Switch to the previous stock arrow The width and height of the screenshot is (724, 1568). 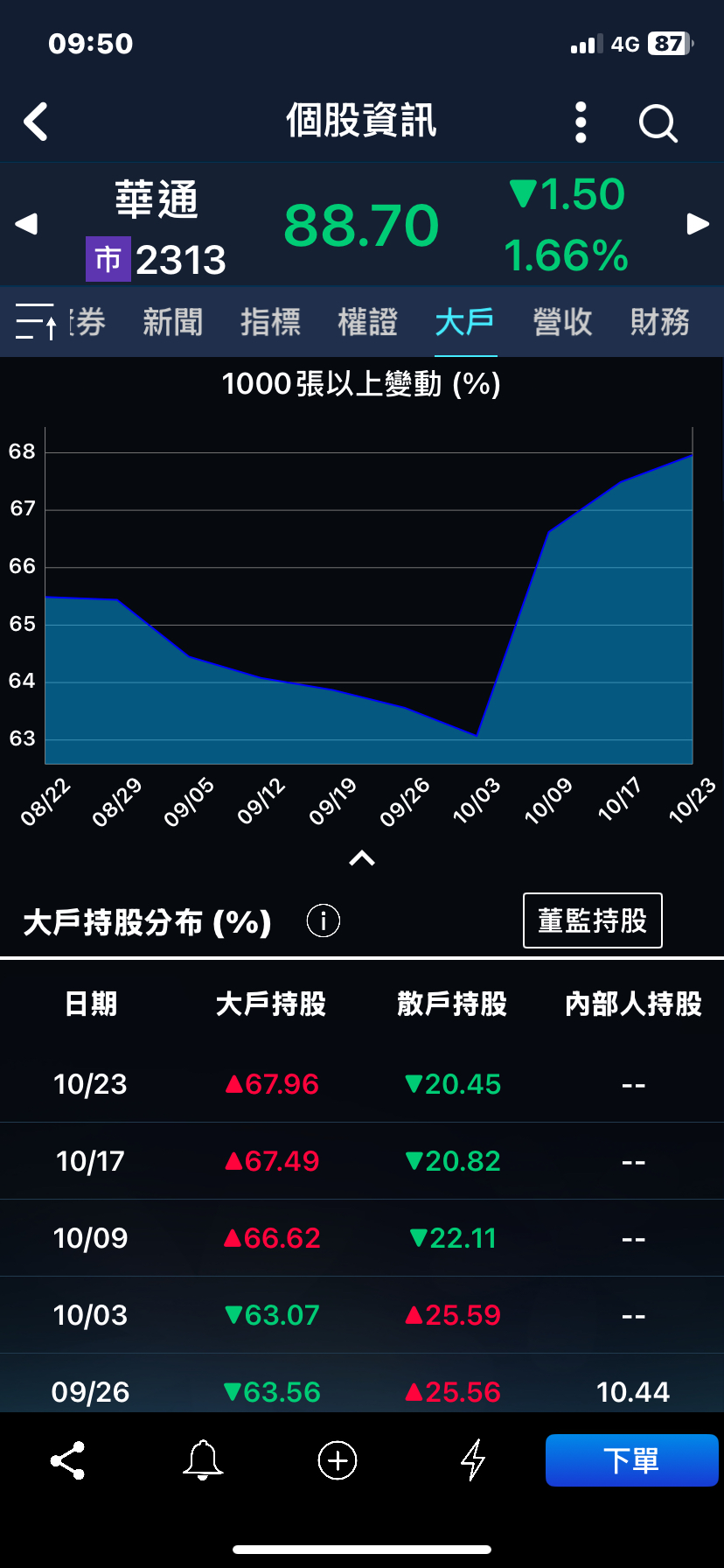27,224
